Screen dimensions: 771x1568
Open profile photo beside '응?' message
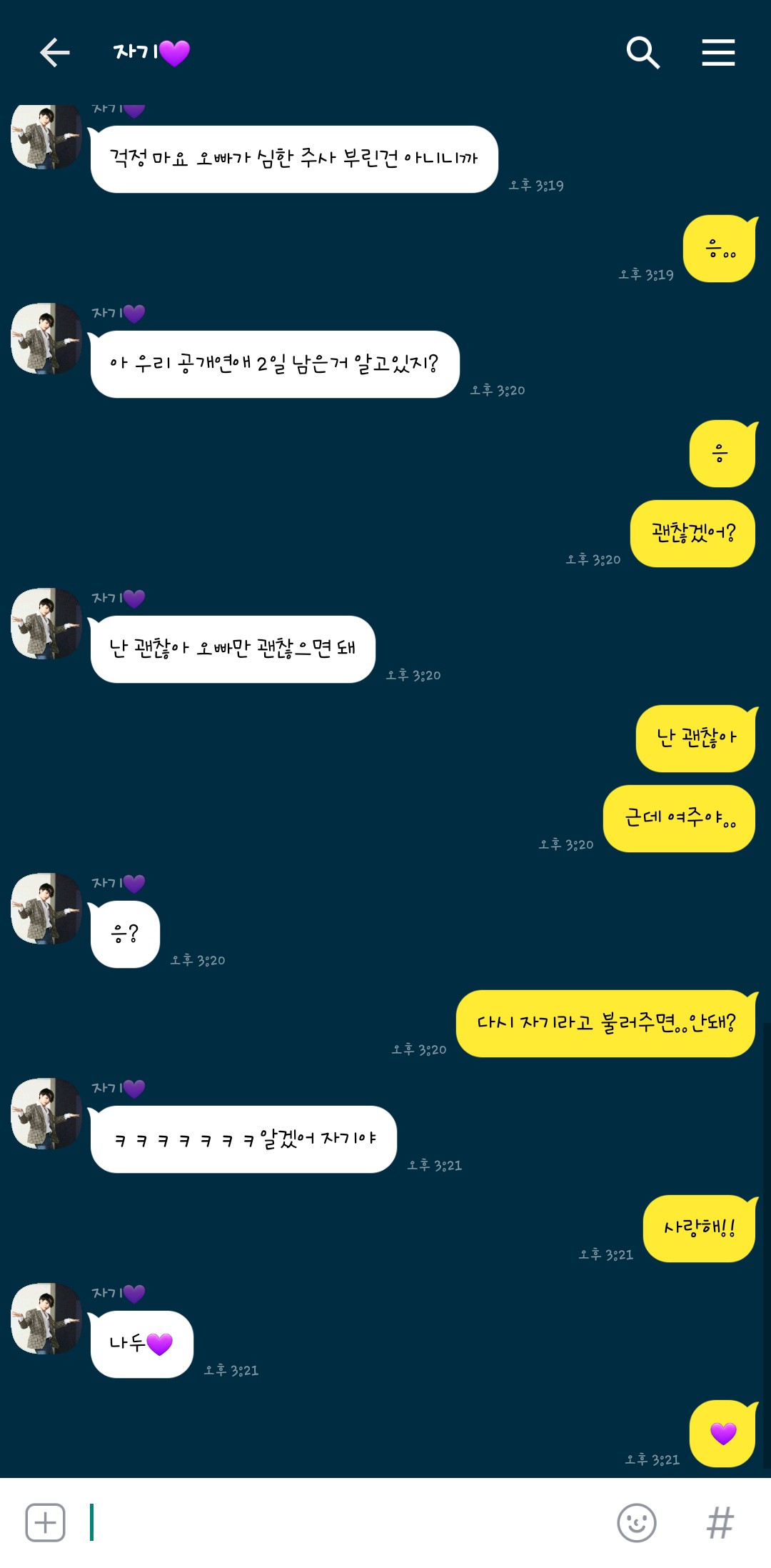point(46,909)
